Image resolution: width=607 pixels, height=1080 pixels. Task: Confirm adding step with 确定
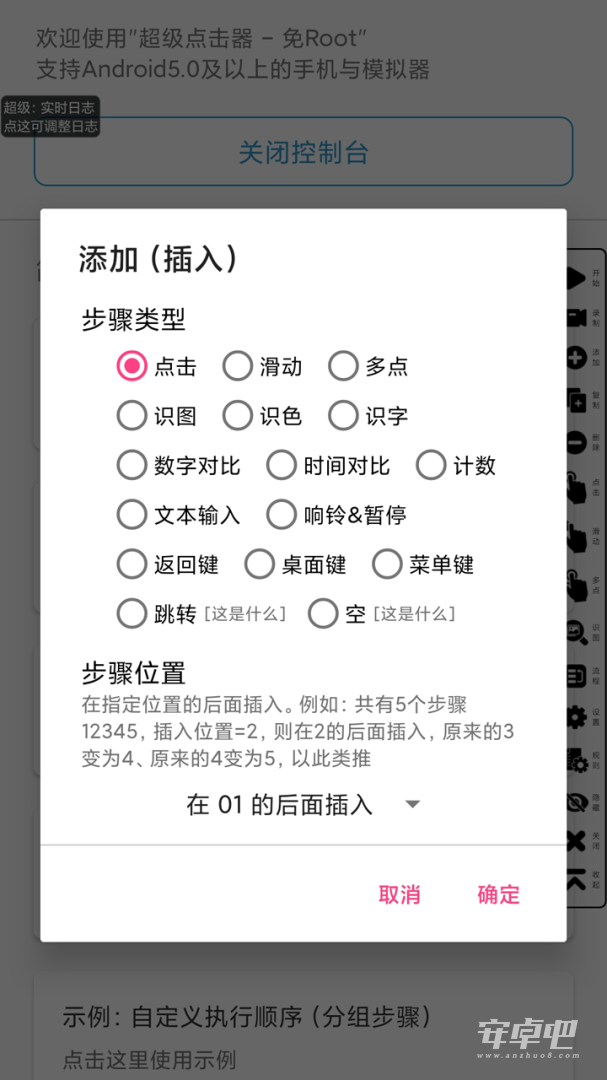point(499,894)
